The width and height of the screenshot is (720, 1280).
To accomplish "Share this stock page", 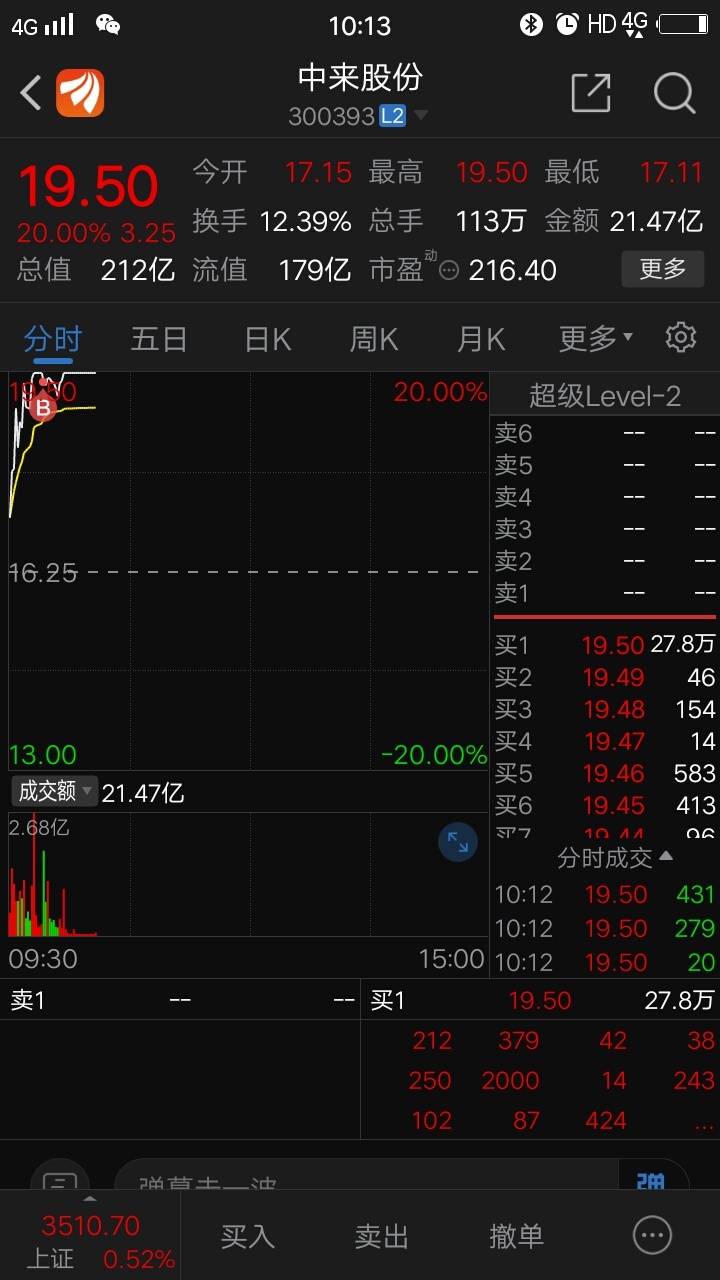I will click(591, 93).
